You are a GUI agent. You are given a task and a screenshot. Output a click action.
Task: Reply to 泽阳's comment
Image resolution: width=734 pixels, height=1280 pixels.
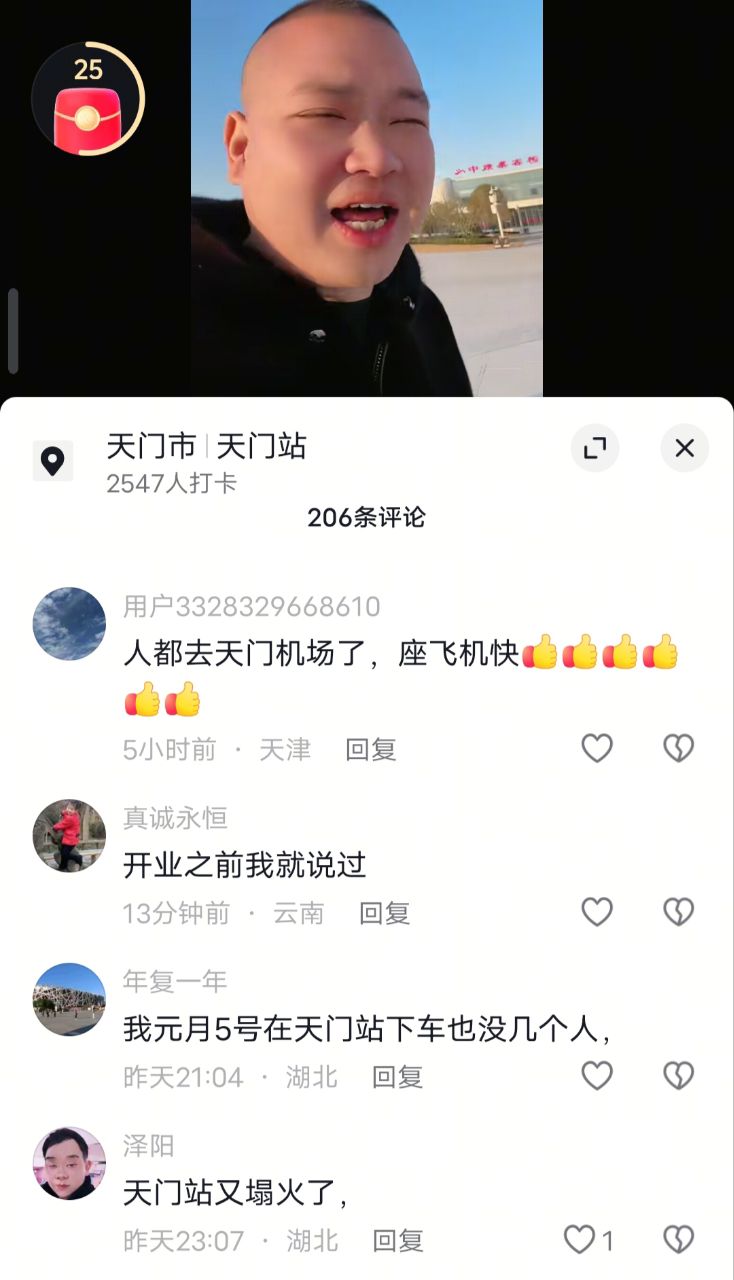click(x=398, y=1241)
